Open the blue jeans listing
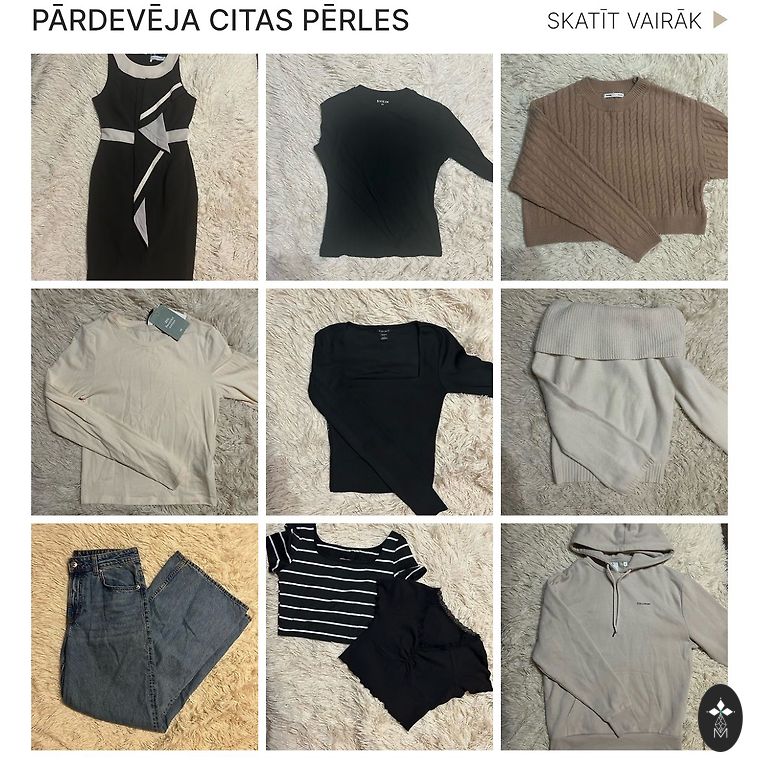 click(144, 637)
